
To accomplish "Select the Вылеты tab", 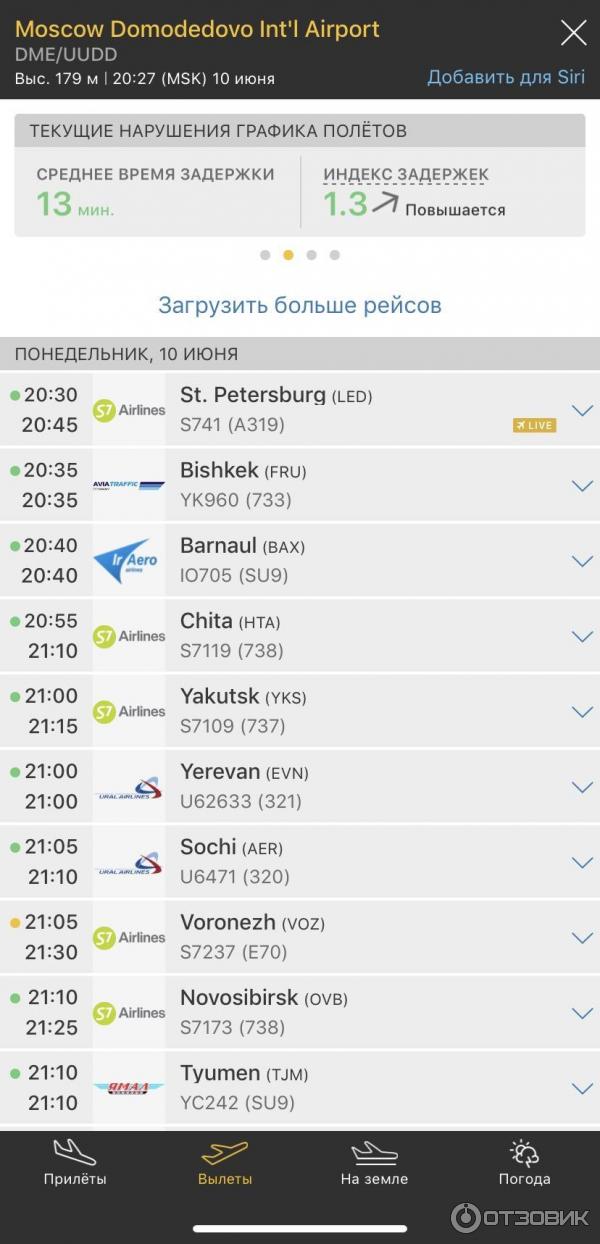I will 225,1163.
